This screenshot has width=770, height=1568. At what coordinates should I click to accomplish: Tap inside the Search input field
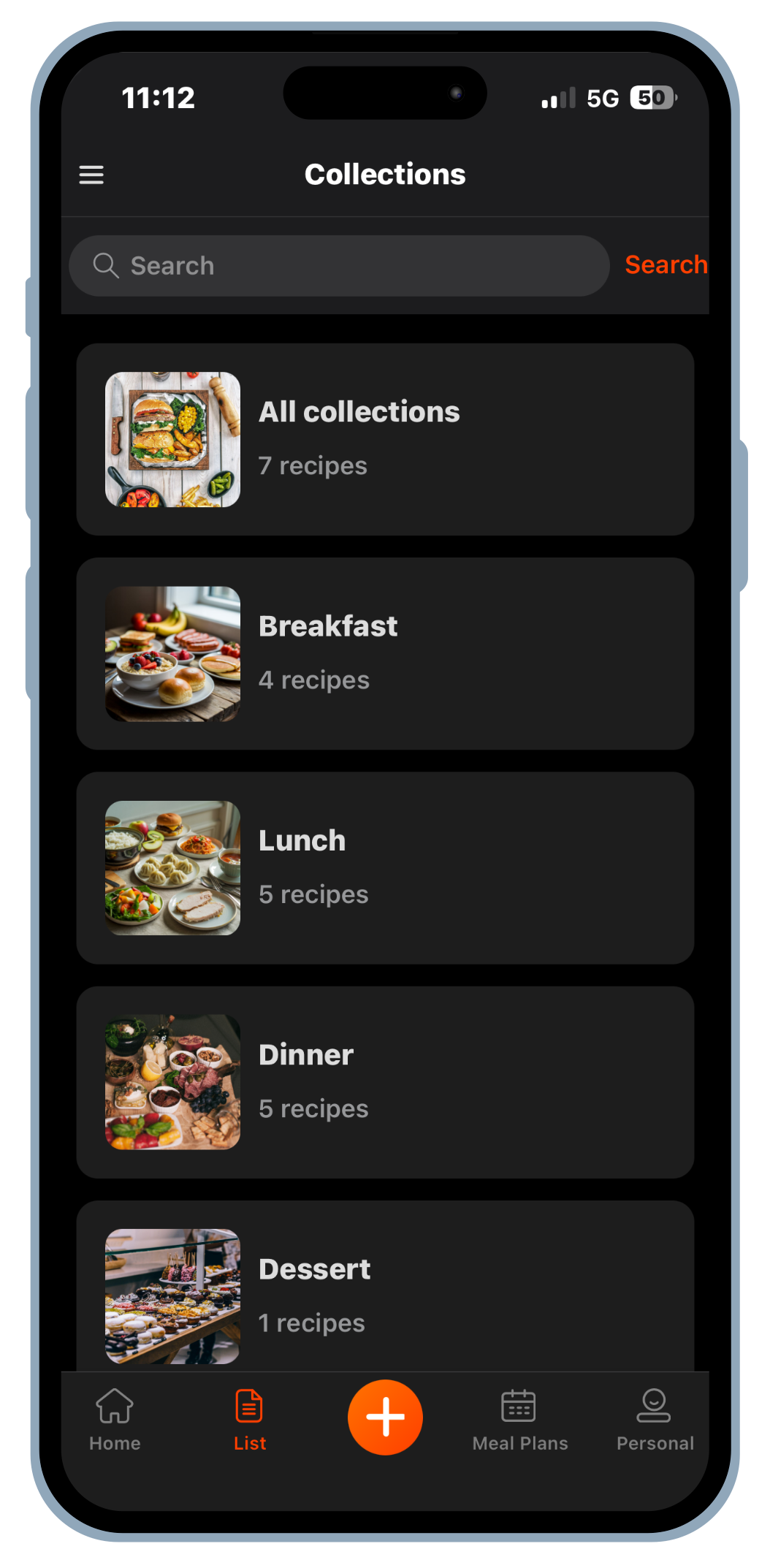329,265
